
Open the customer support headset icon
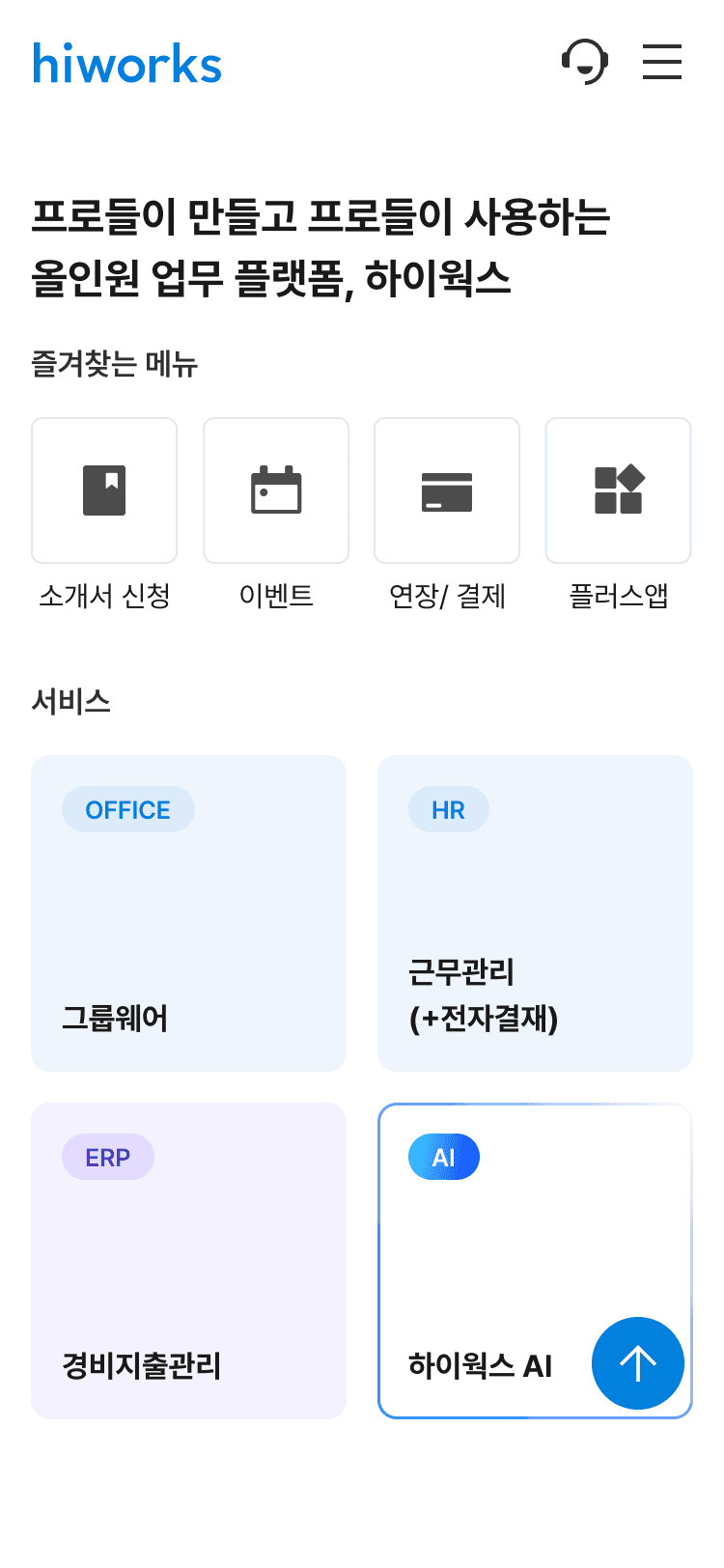pyautogui.click(x=585, y=62)
